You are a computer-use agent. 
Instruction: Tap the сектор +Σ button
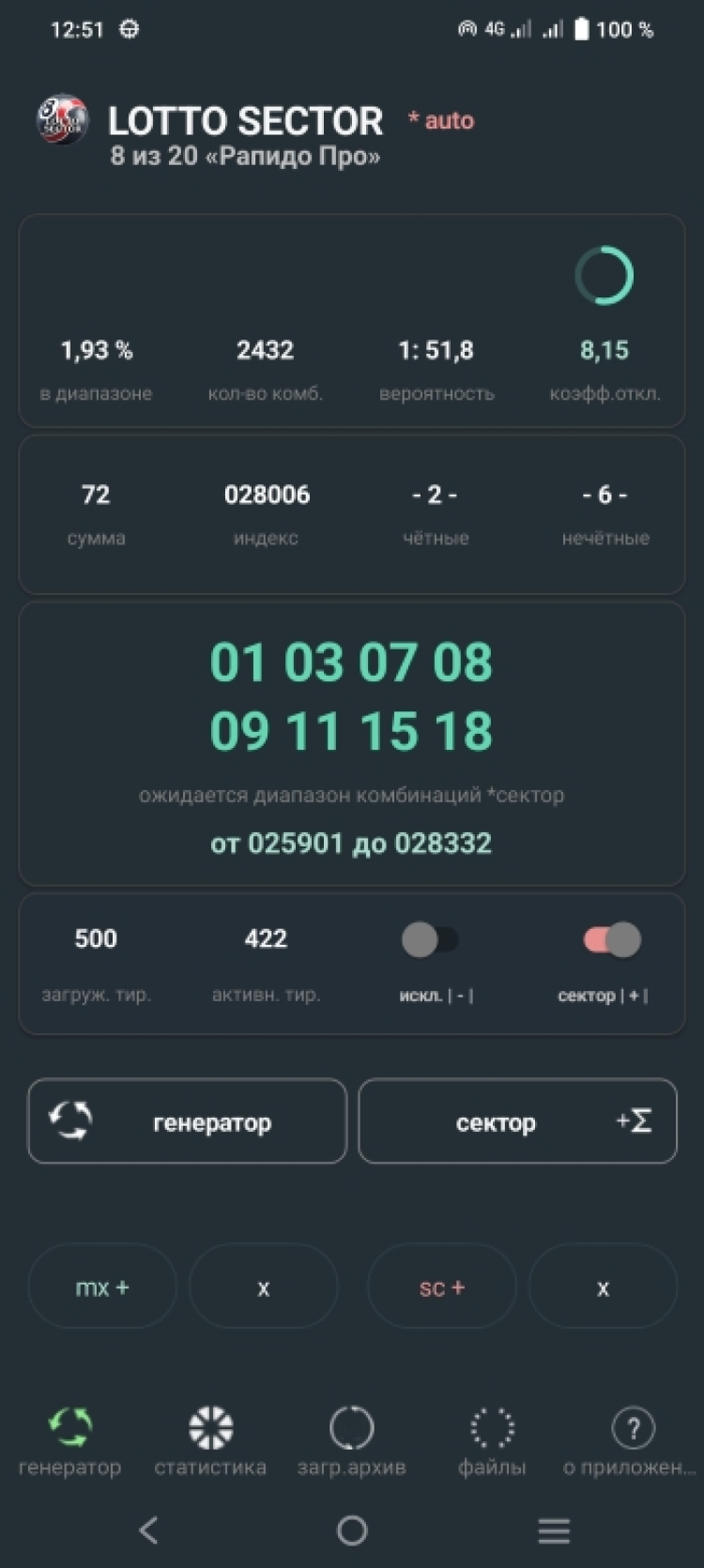tap(517, 1121)
